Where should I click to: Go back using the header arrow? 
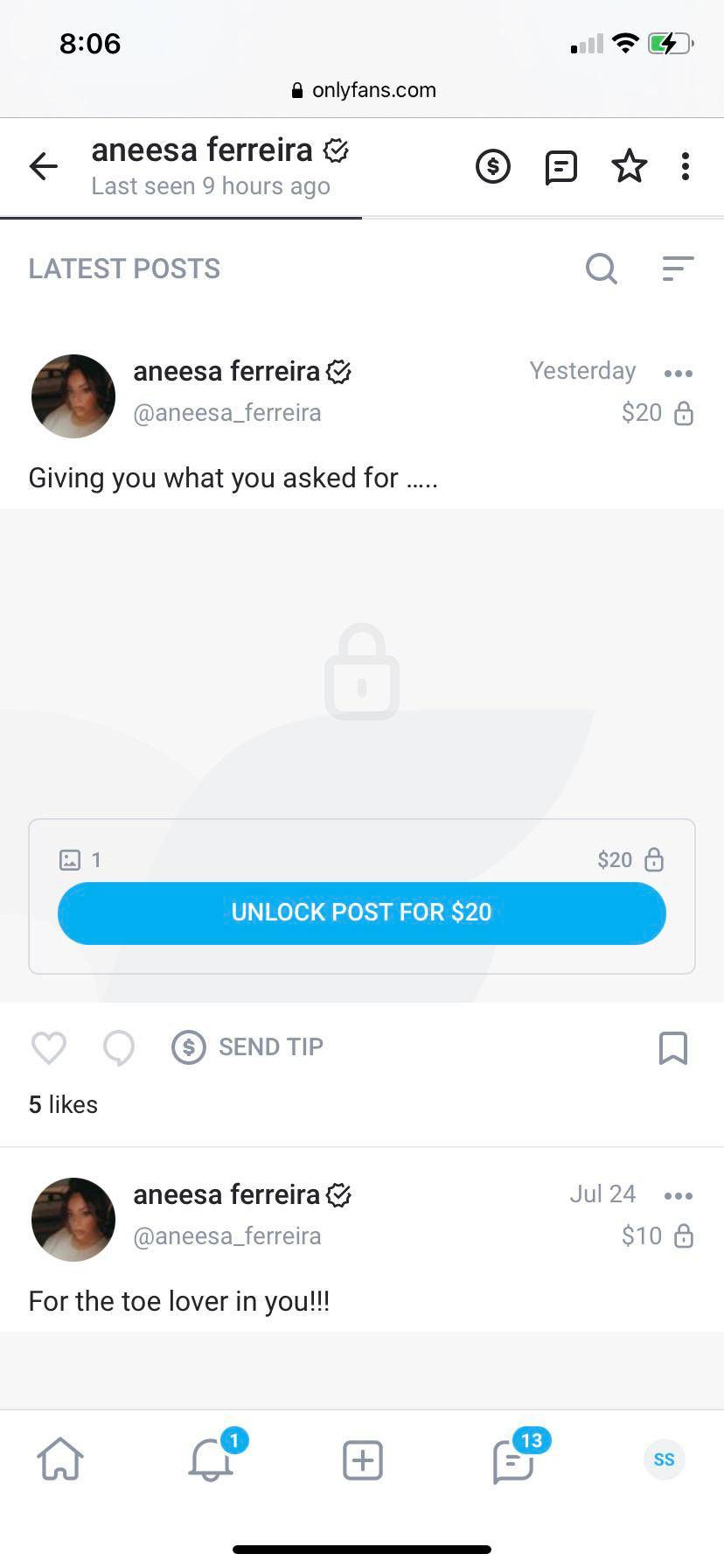(x=43, y=166)
